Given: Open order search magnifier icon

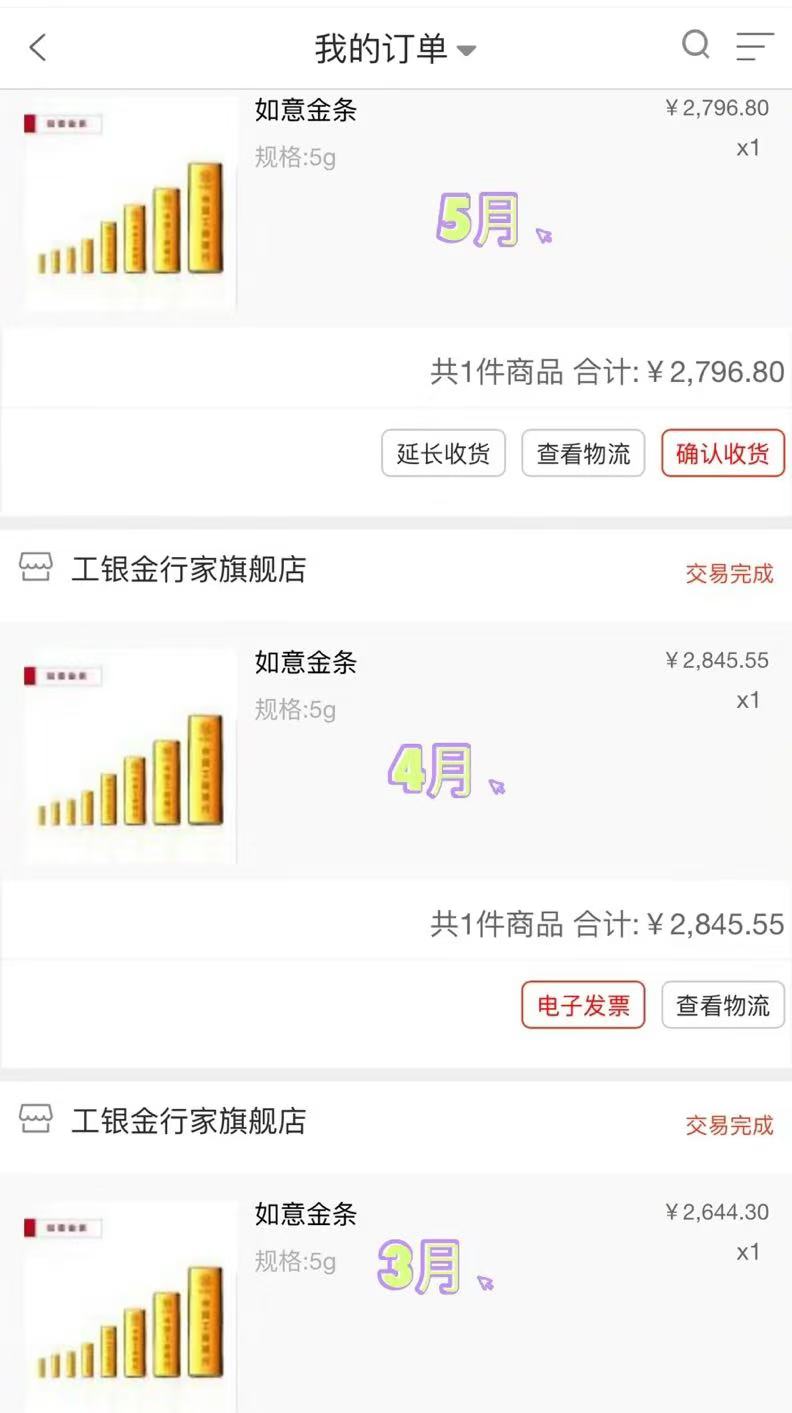Looking at the screenshot, I should [x=696, y=45].
